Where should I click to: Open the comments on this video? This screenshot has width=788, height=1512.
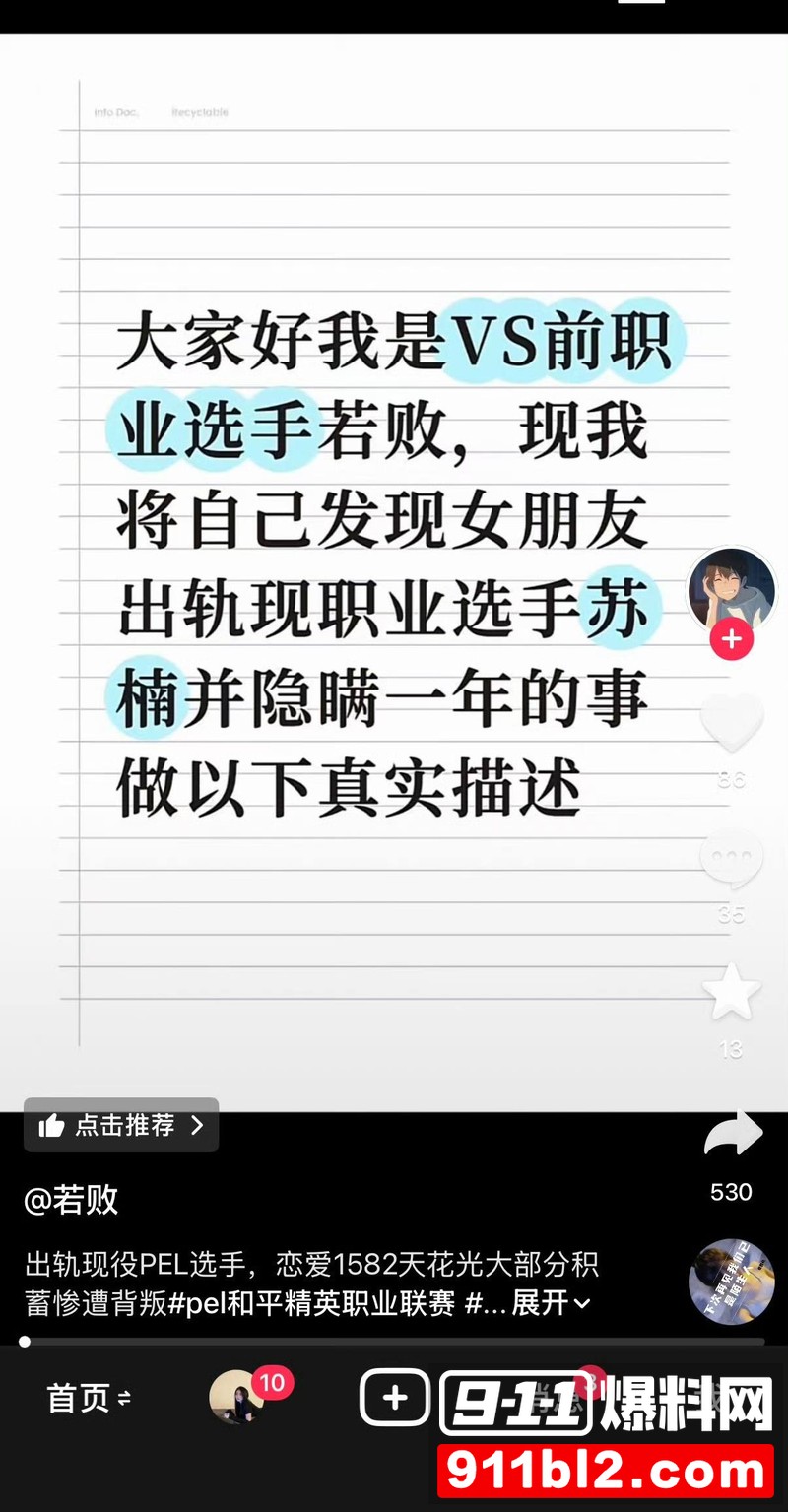pos(731,859)
